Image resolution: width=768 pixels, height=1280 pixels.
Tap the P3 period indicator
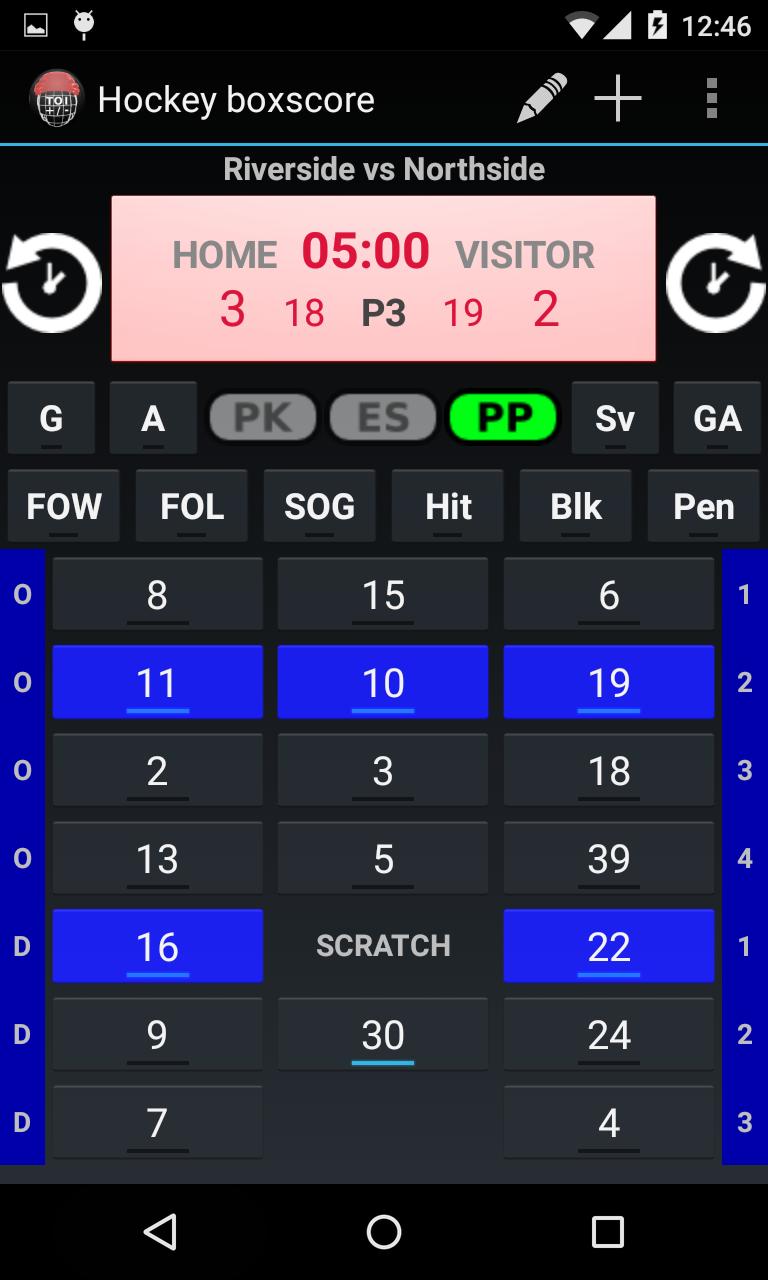[x=381, y=312]
